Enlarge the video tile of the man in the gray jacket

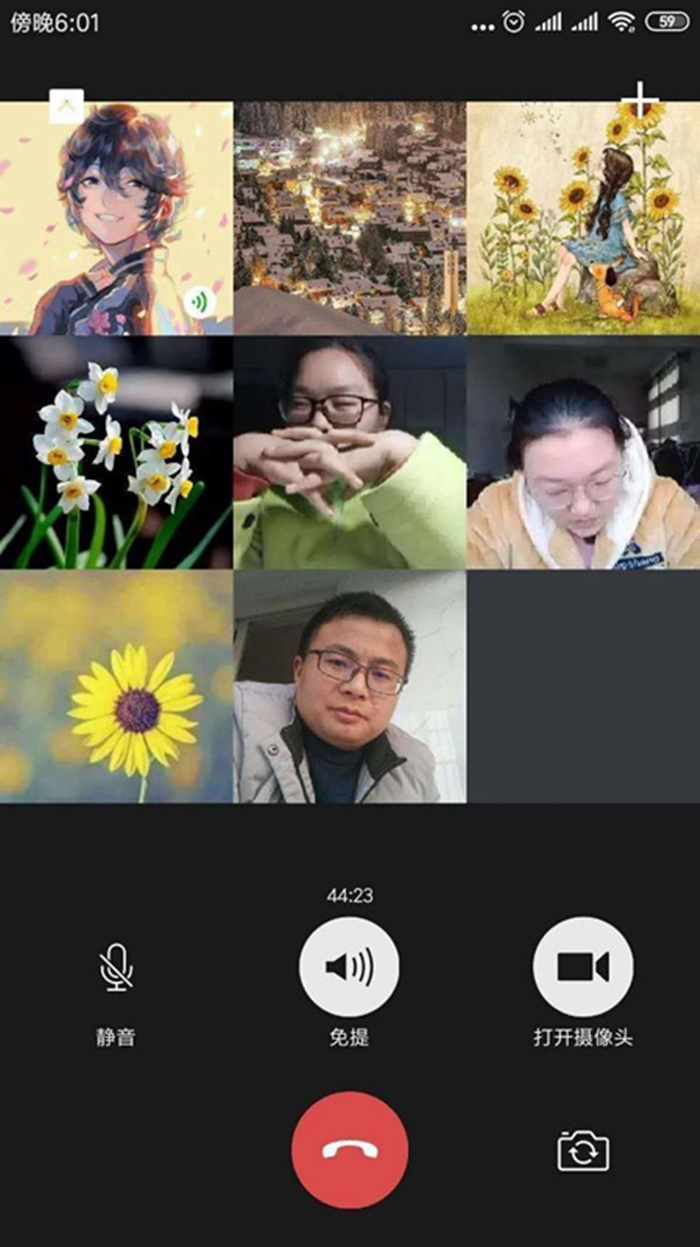[x=350, y=686]
